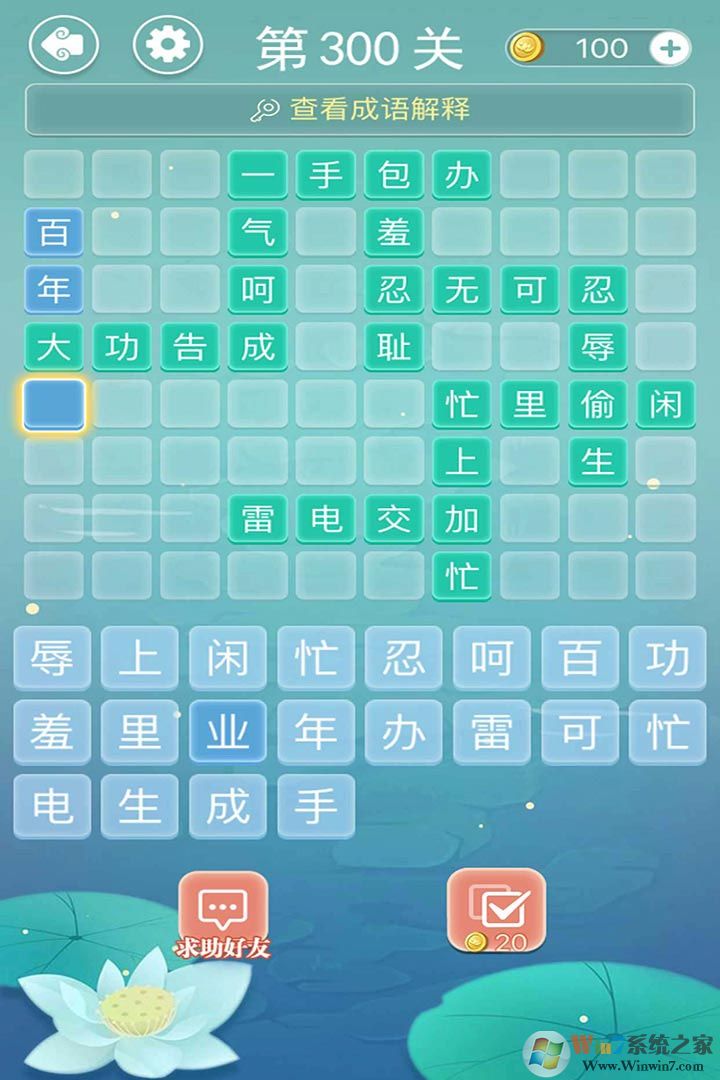
Task: Choose the 手 character tile
Action: coord(316,806)
